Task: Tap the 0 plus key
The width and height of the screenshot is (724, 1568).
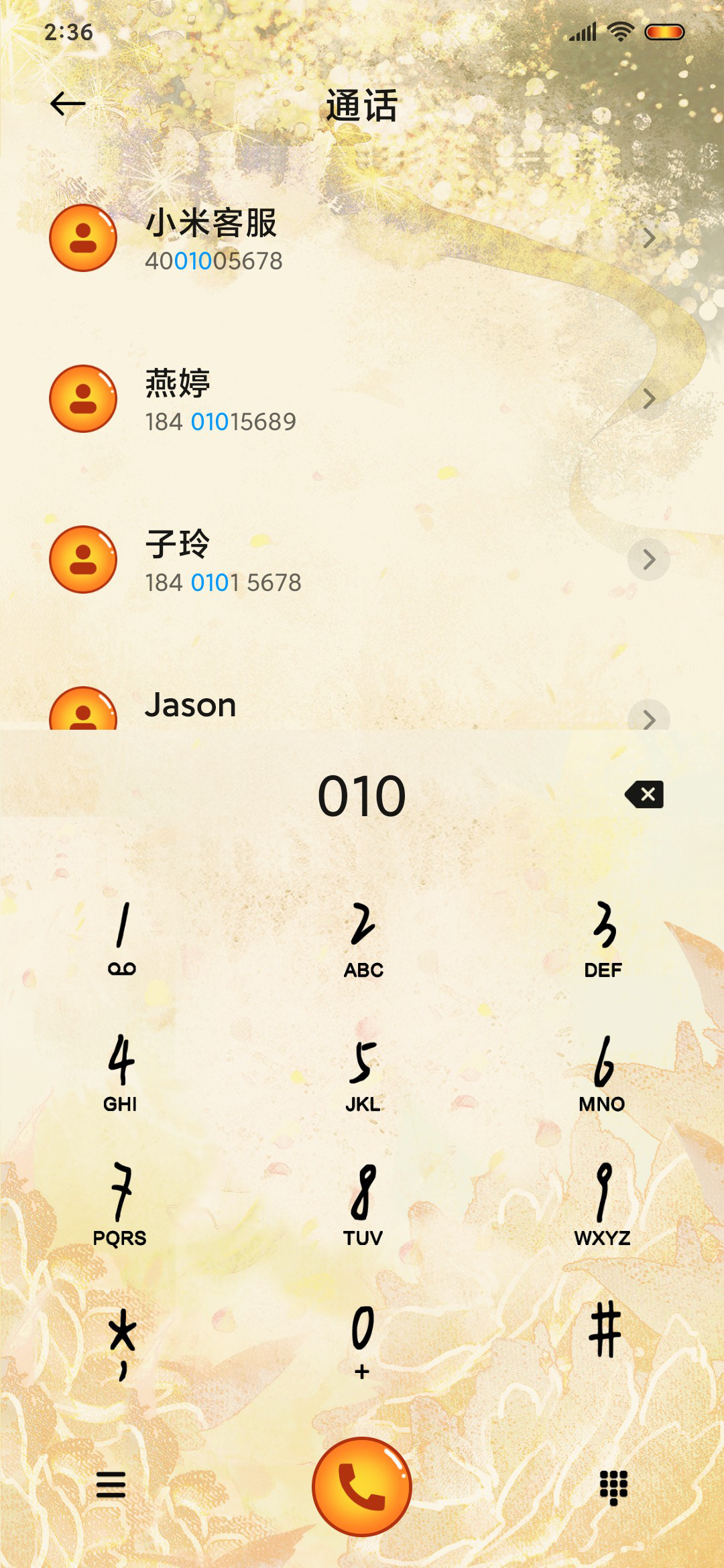Action: point(363,1342)
